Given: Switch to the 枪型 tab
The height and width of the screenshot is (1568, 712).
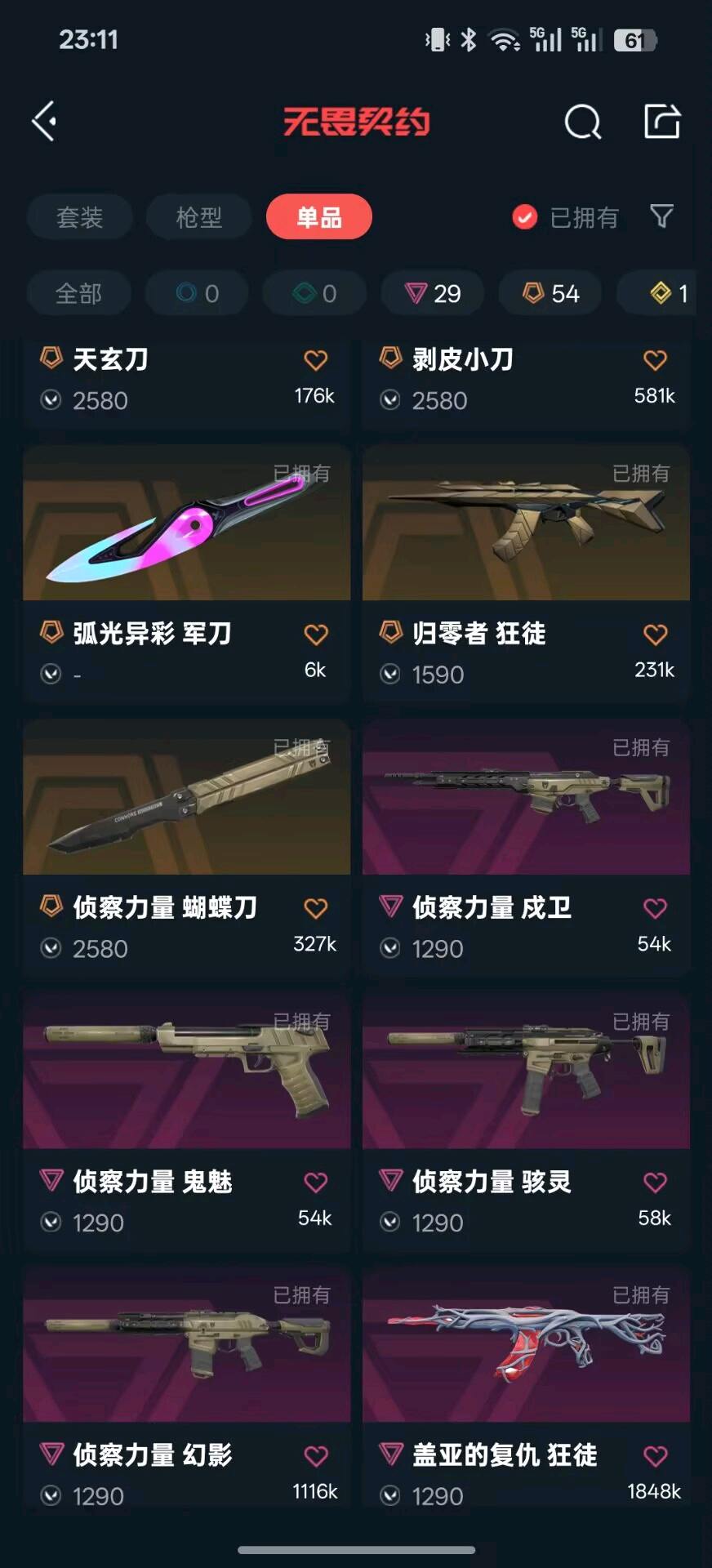Looking at the screenshot, I should pyautogui.click(x=198, y=217).
